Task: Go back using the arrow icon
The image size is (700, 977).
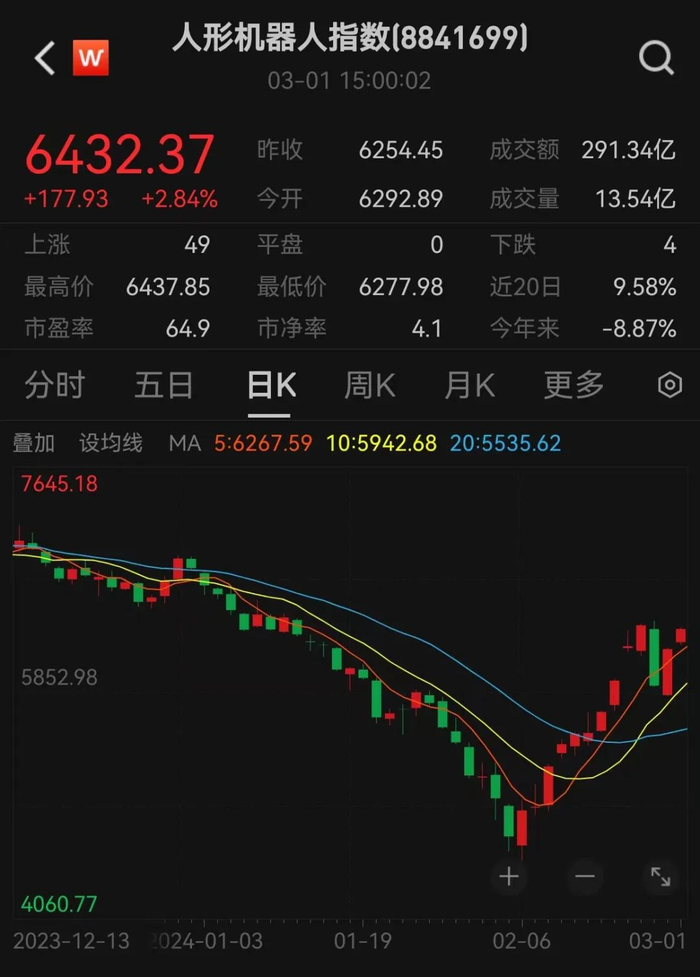Action: pyautogui.click(x=44, y=59)
